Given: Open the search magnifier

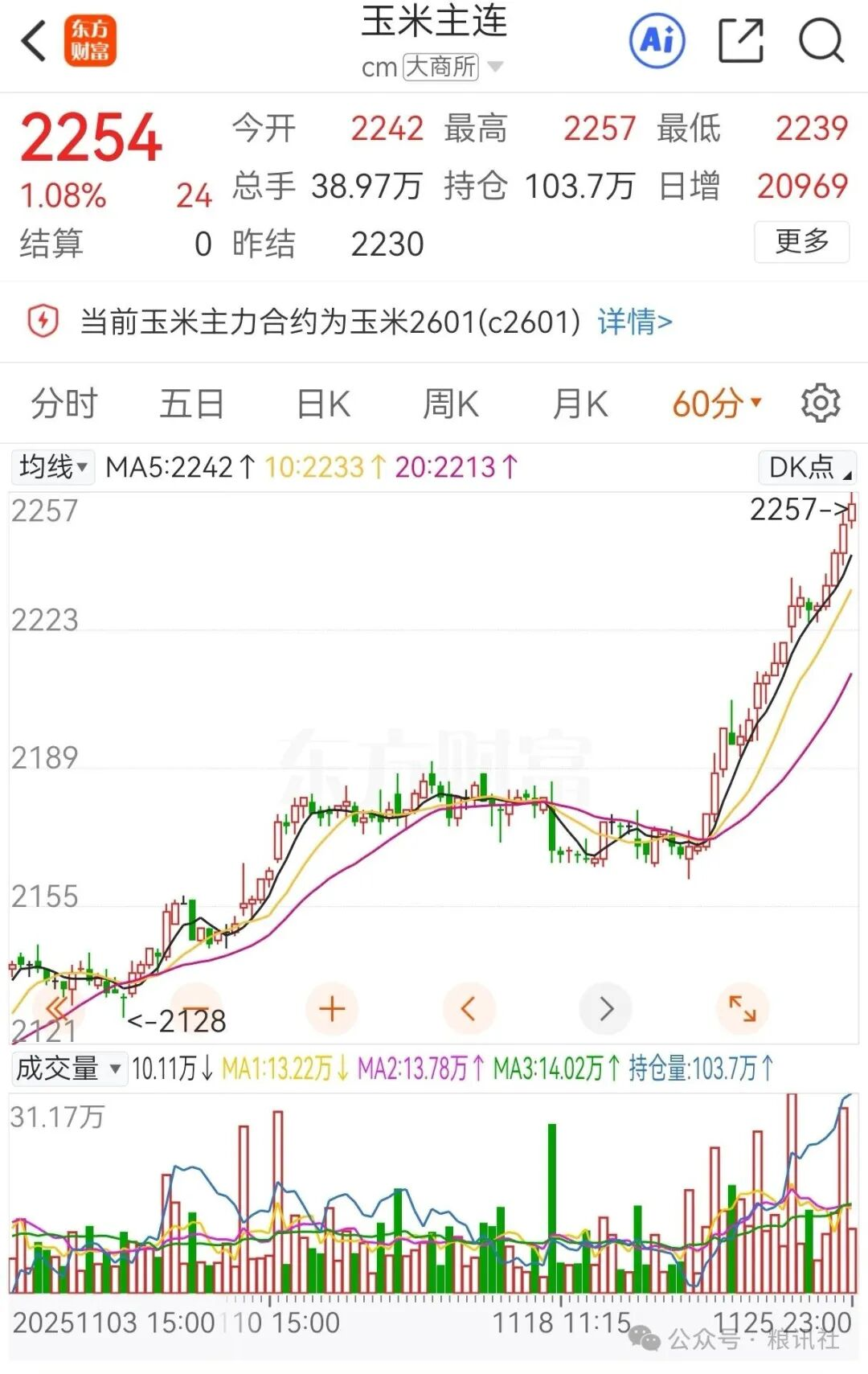Looking at the screenshot, I should (821, 40).
